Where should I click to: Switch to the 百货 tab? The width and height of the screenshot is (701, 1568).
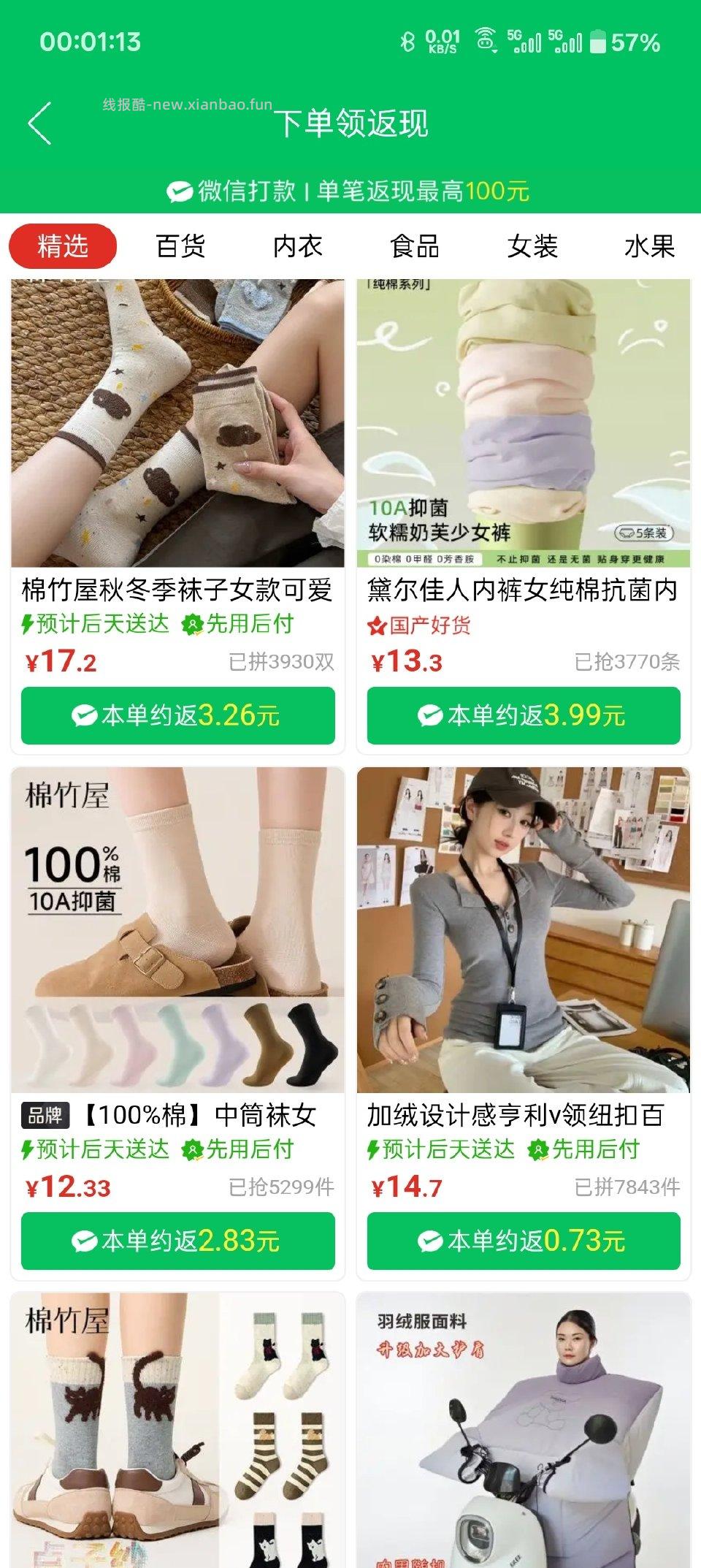pyautogui.click(x=179, y=247)
